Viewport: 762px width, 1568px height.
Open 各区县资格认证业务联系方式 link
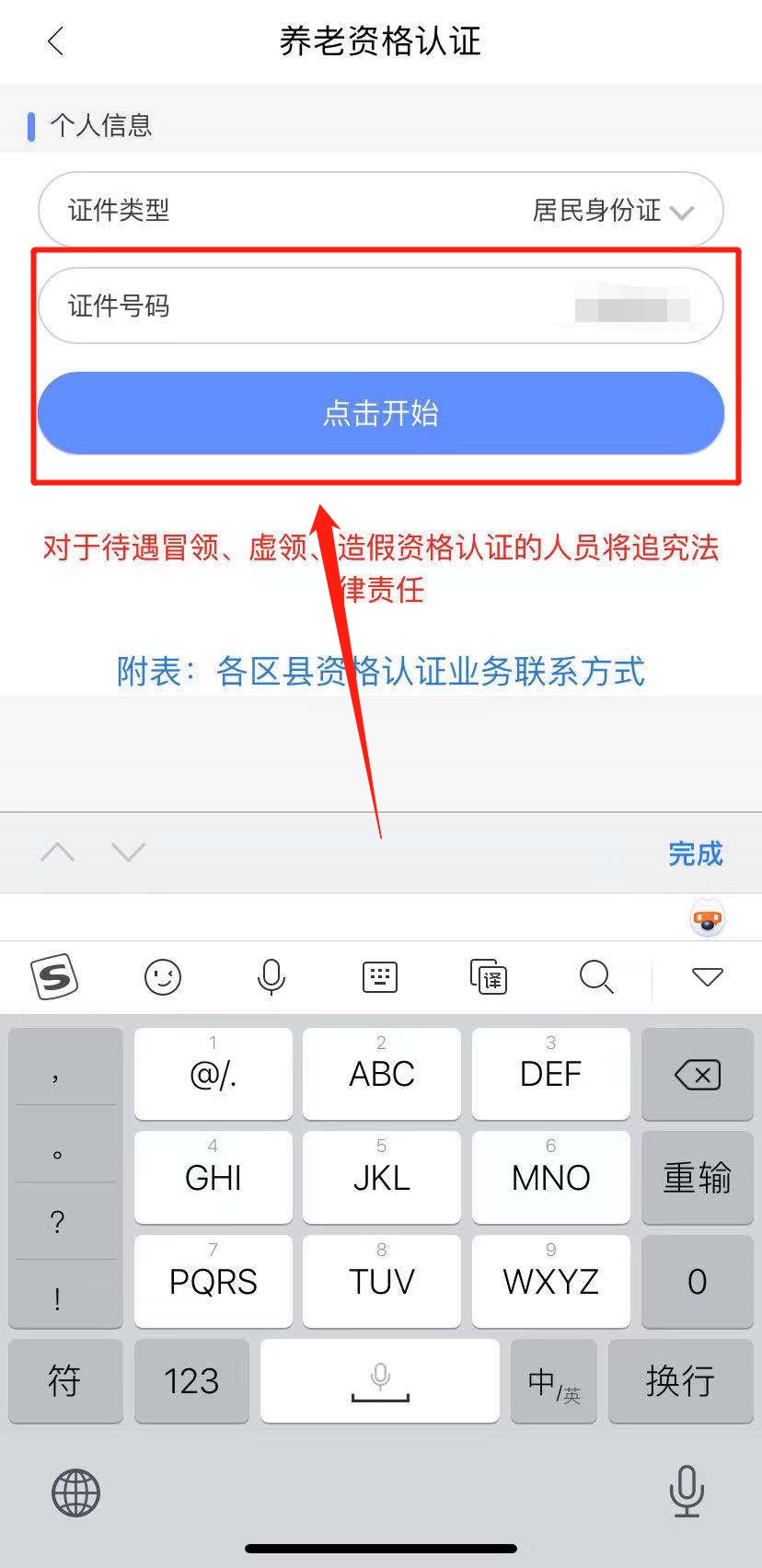pyautogui.click(x=380, y=672)
